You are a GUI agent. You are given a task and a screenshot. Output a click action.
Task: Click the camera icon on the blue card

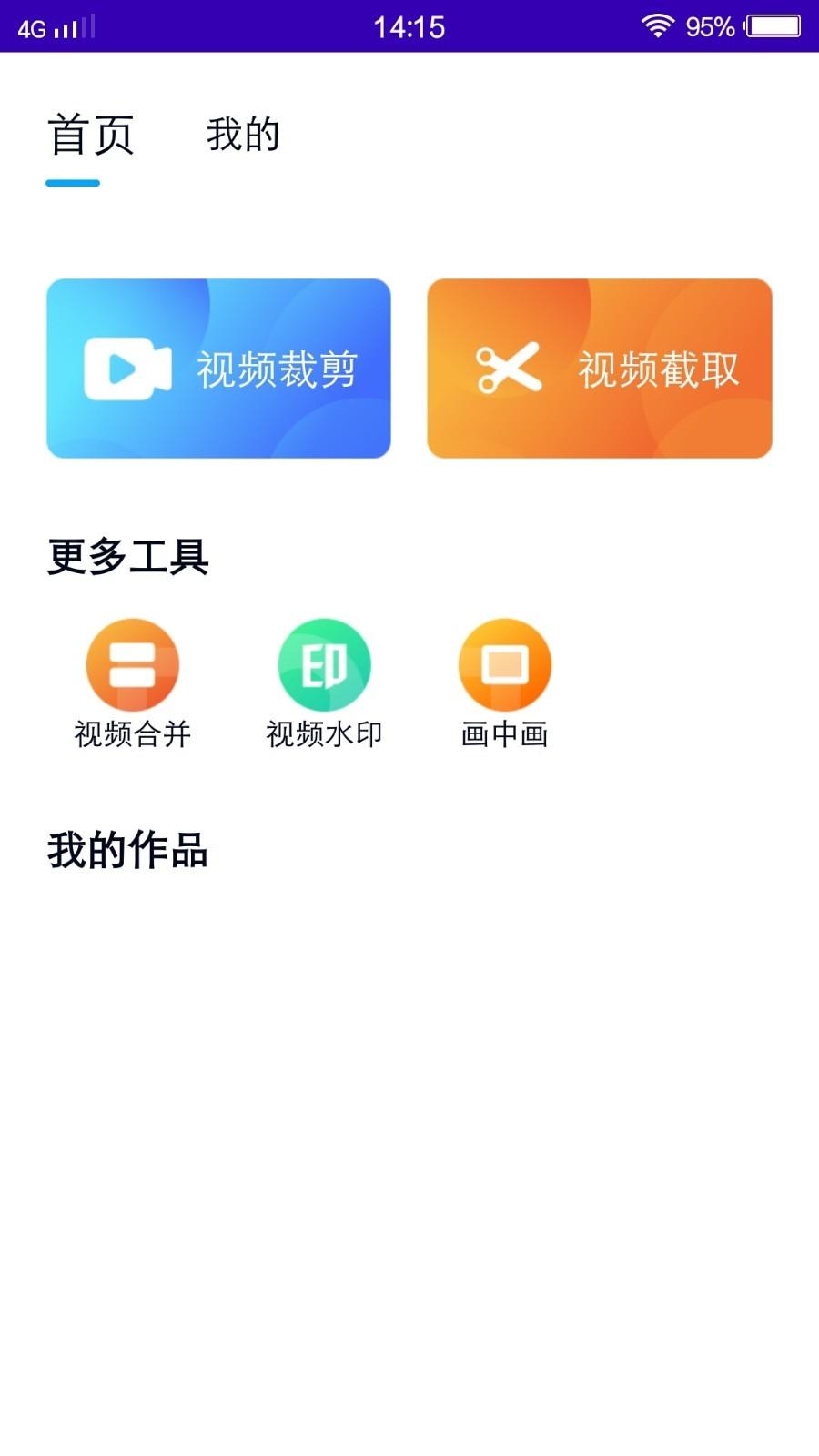[x=127, y=367]
